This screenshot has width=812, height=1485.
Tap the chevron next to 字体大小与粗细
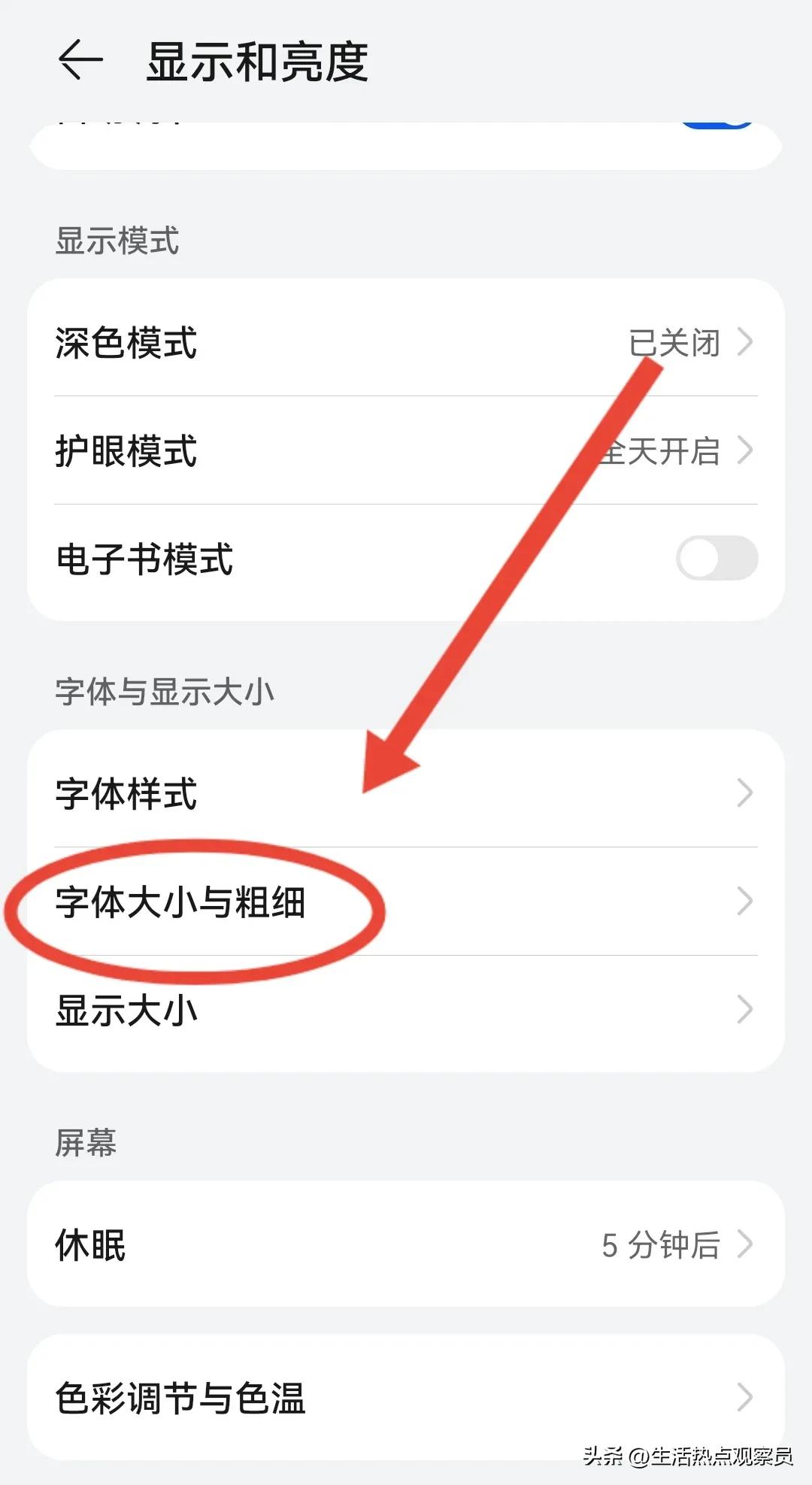tap(745, 902)
